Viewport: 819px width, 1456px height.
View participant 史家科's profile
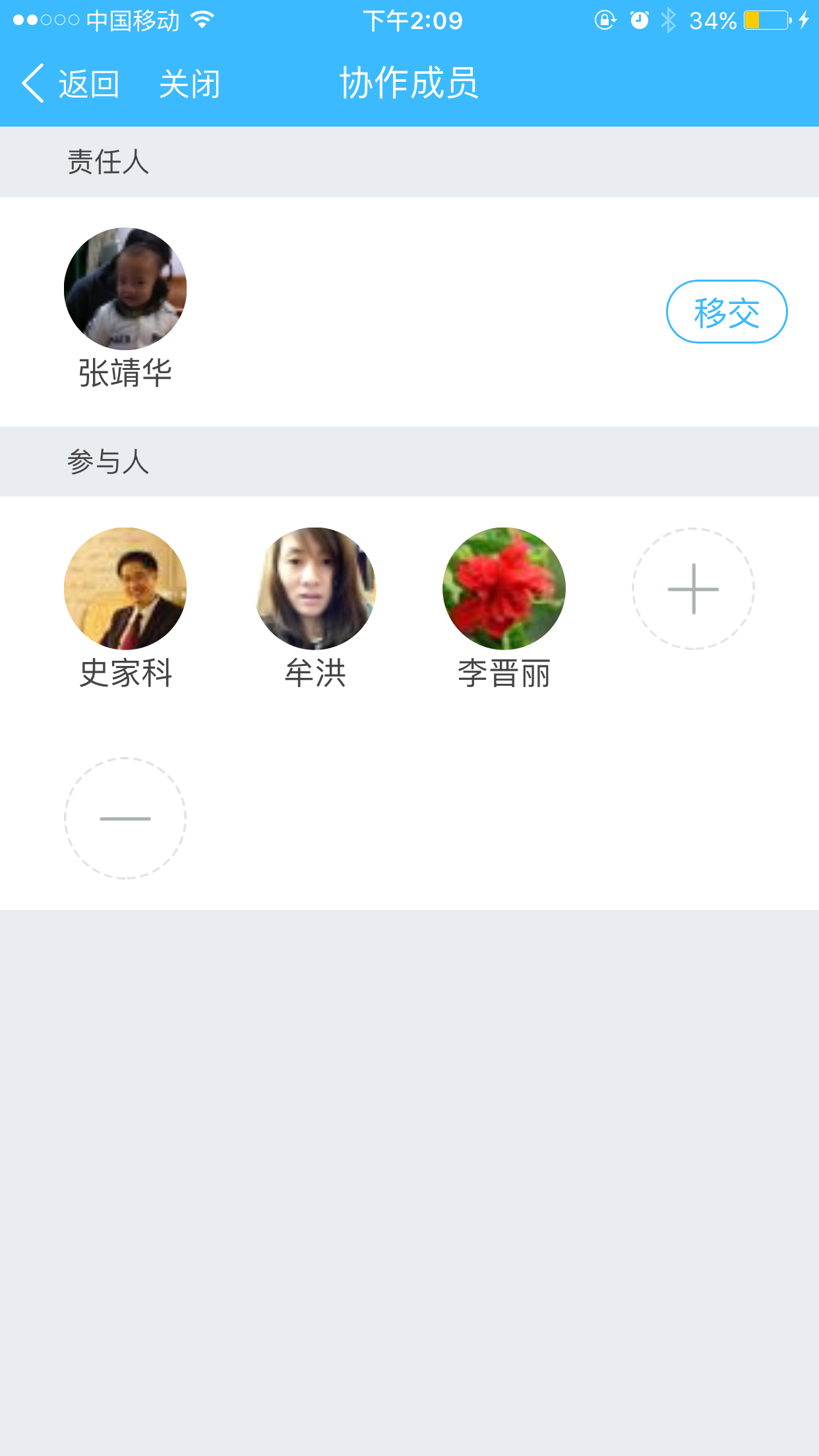click(125, 588)
